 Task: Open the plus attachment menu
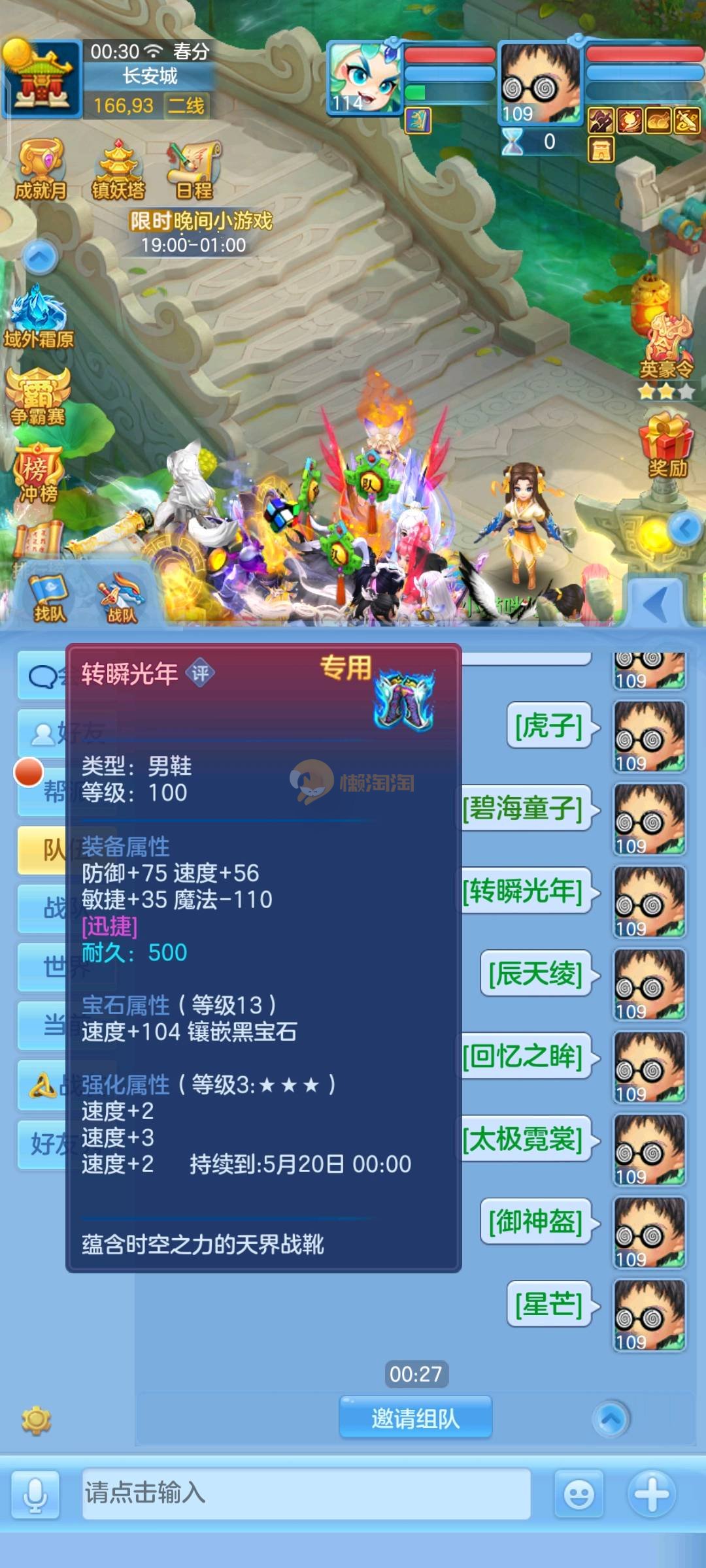651,1494
